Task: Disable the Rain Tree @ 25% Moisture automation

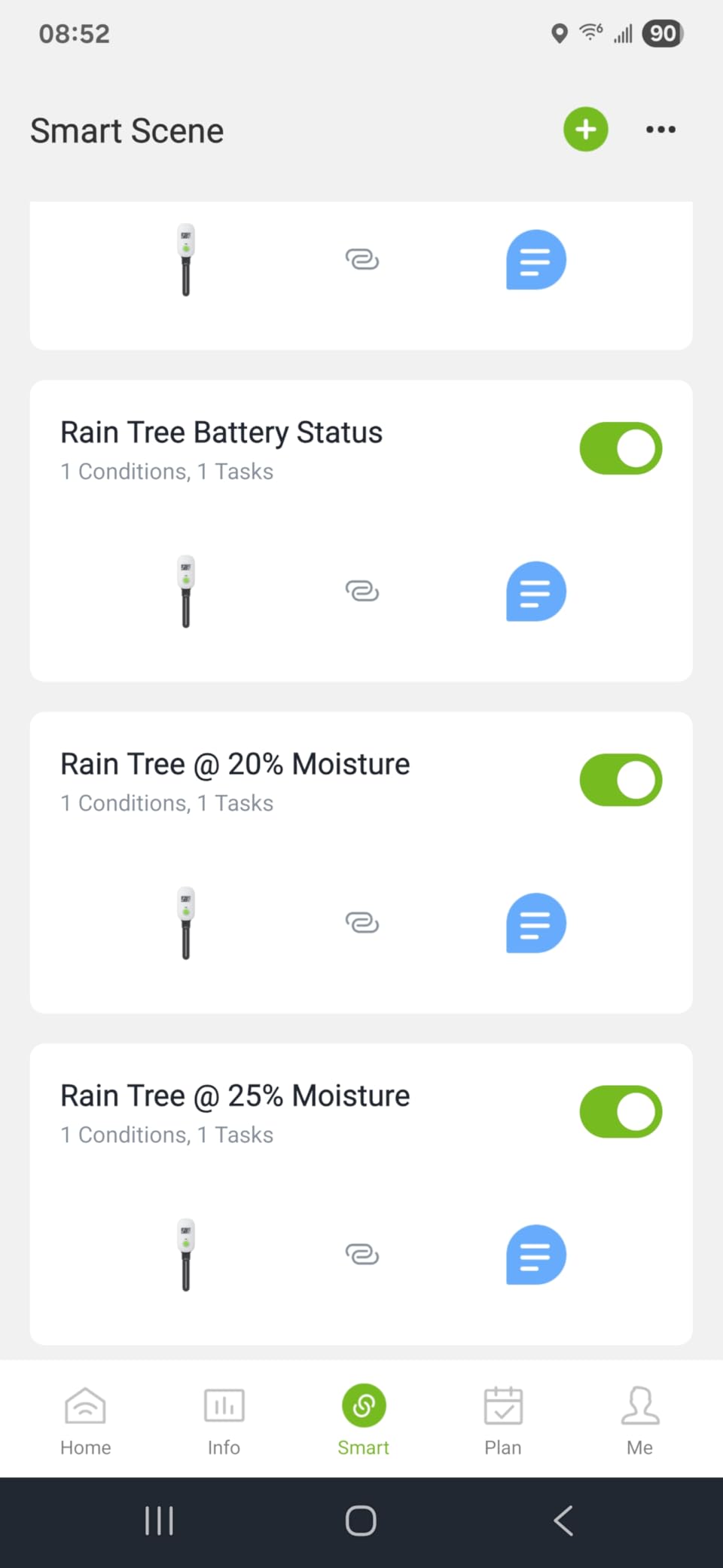Action: pyautogui.click(x=621, y=1111)
